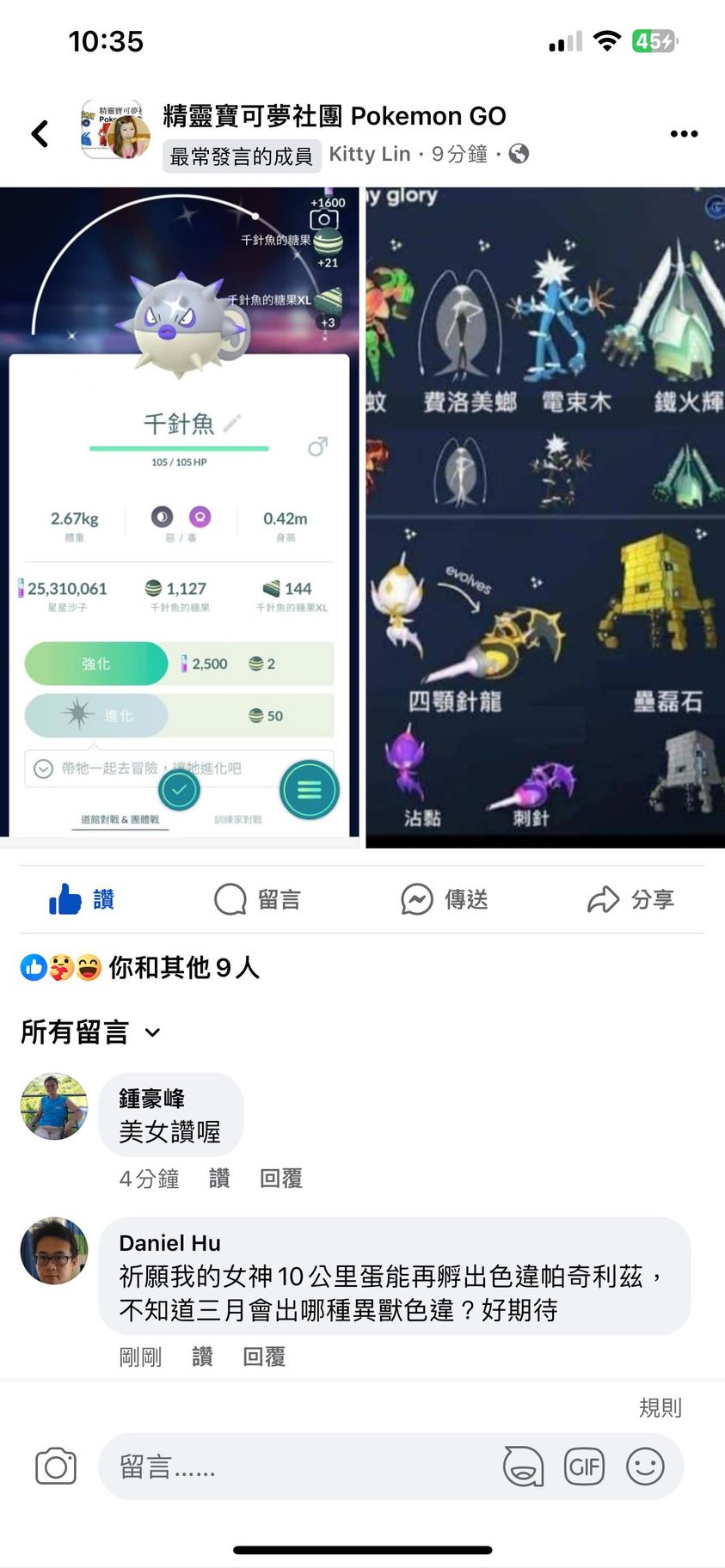This screenshot has height=1568, width=725.
Task: Open the photo with 四顎針龍 and 壘磊石
Action: click(x=545, y=518)
